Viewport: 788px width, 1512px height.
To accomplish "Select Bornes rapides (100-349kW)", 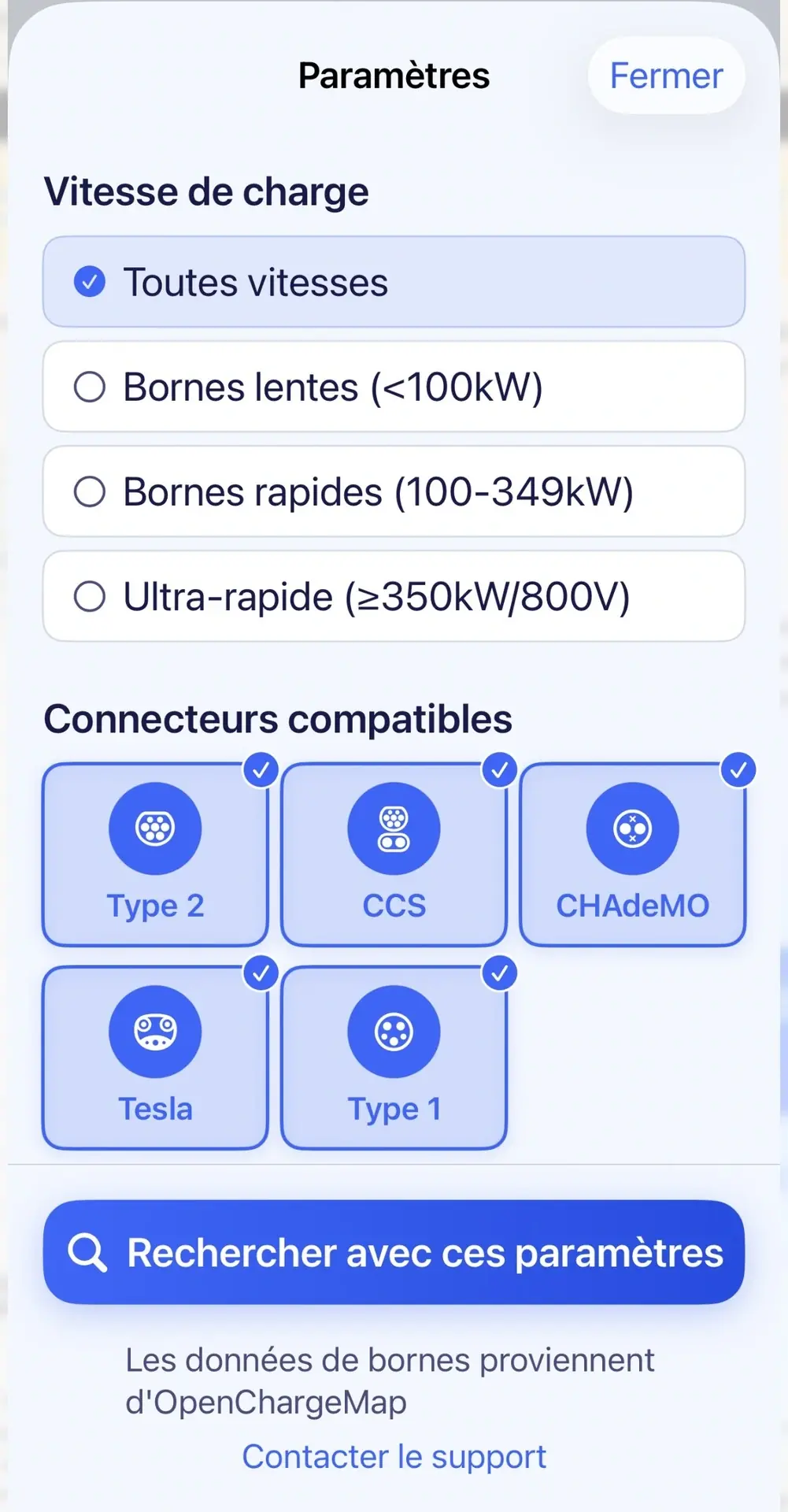I will pos(394,491).
